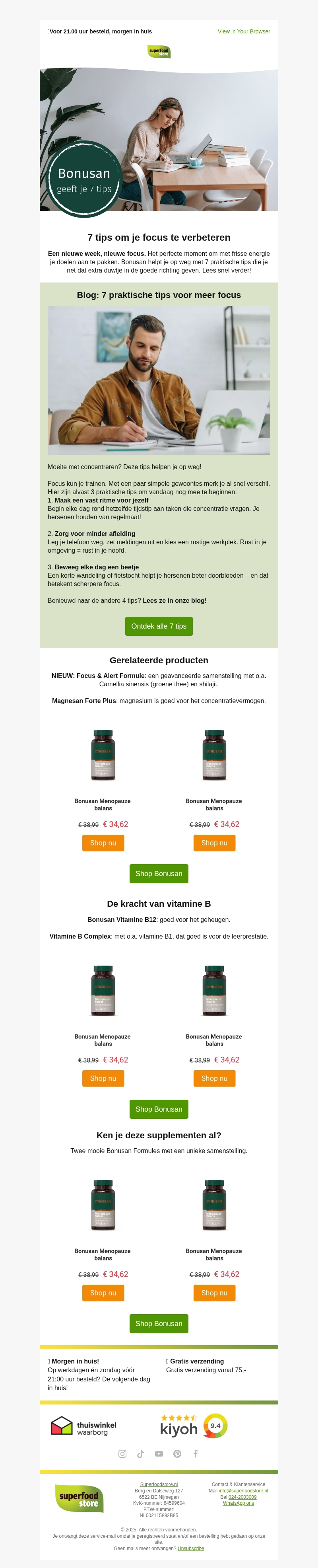
Task: Open the Pinterest icon
Action: coord(177,1453)
